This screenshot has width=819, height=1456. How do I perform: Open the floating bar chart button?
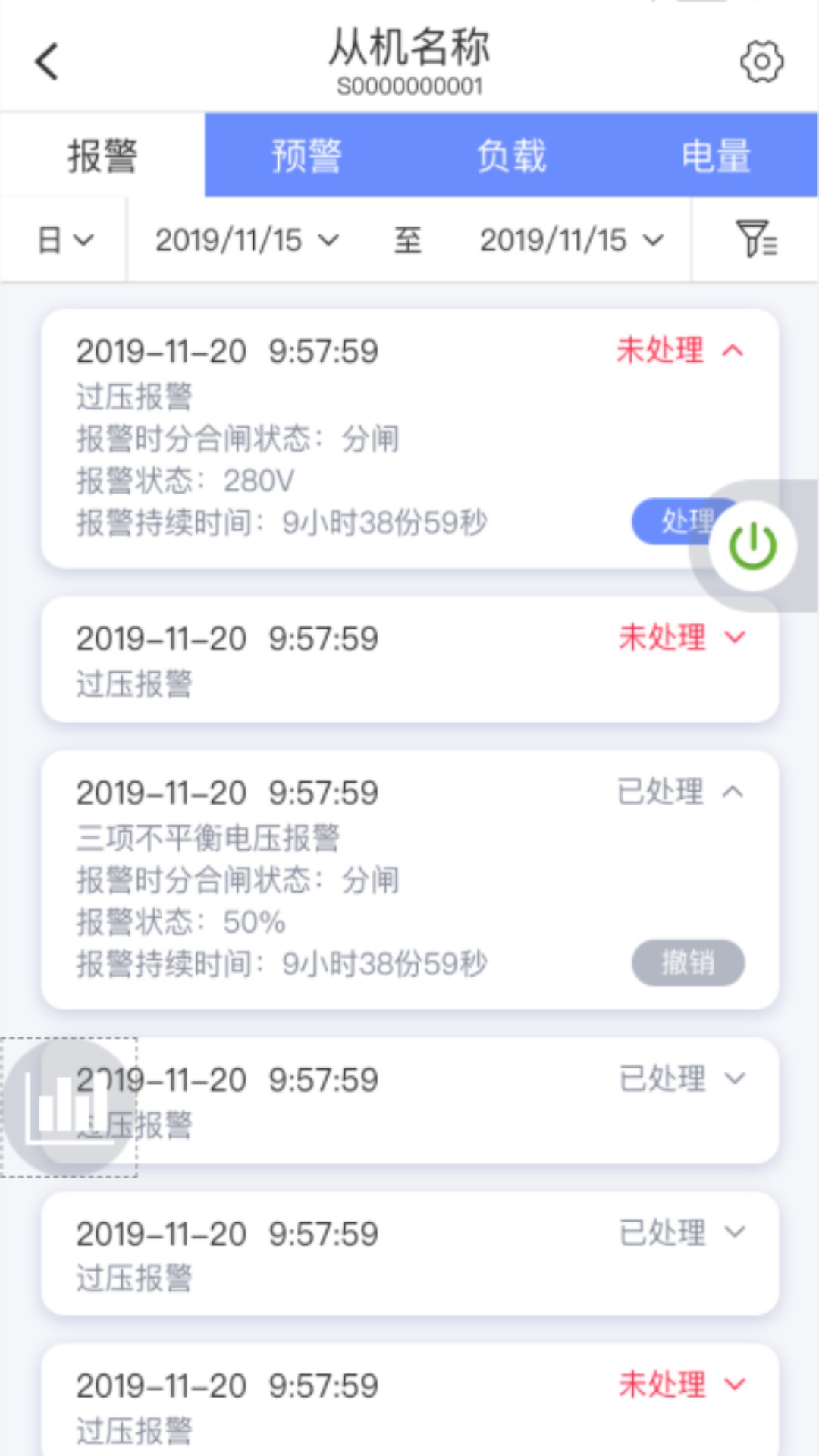point(67,1107)
